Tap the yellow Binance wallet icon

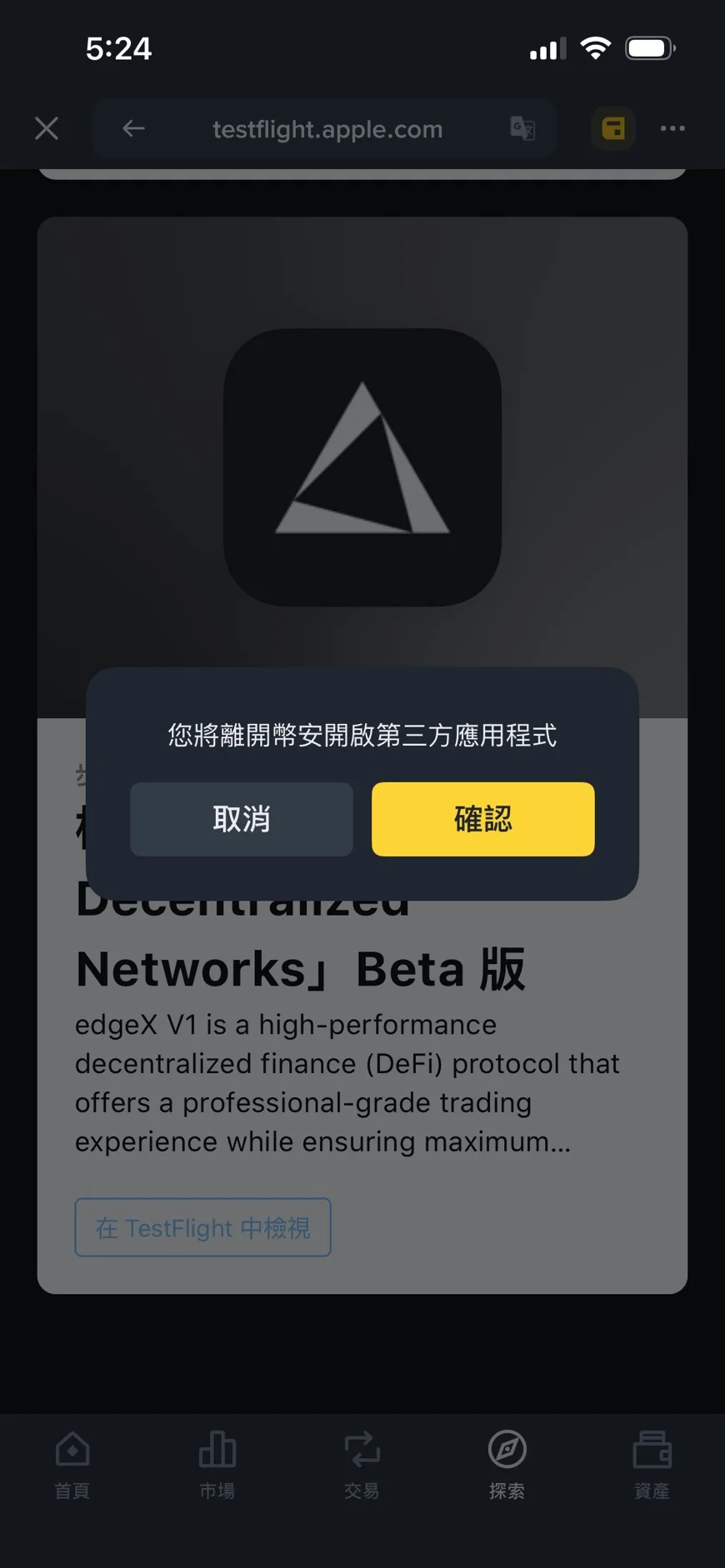coord(613,127)
